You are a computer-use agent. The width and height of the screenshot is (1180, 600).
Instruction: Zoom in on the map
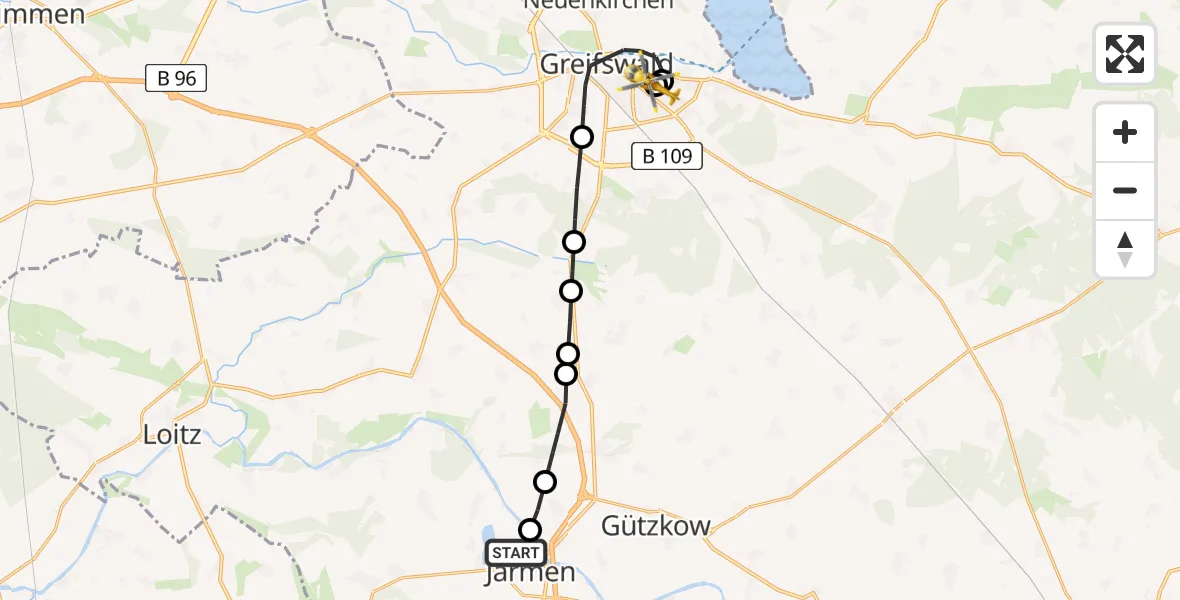(1125, 132)
